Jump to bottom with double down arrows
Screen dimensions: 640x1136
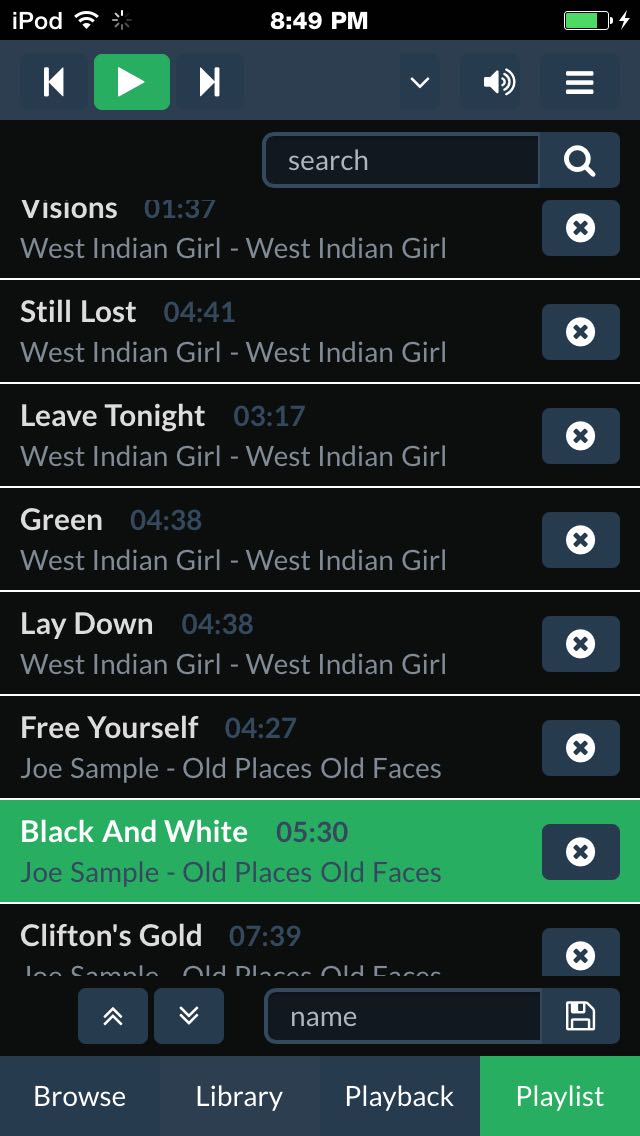[x=189, y=1016]
